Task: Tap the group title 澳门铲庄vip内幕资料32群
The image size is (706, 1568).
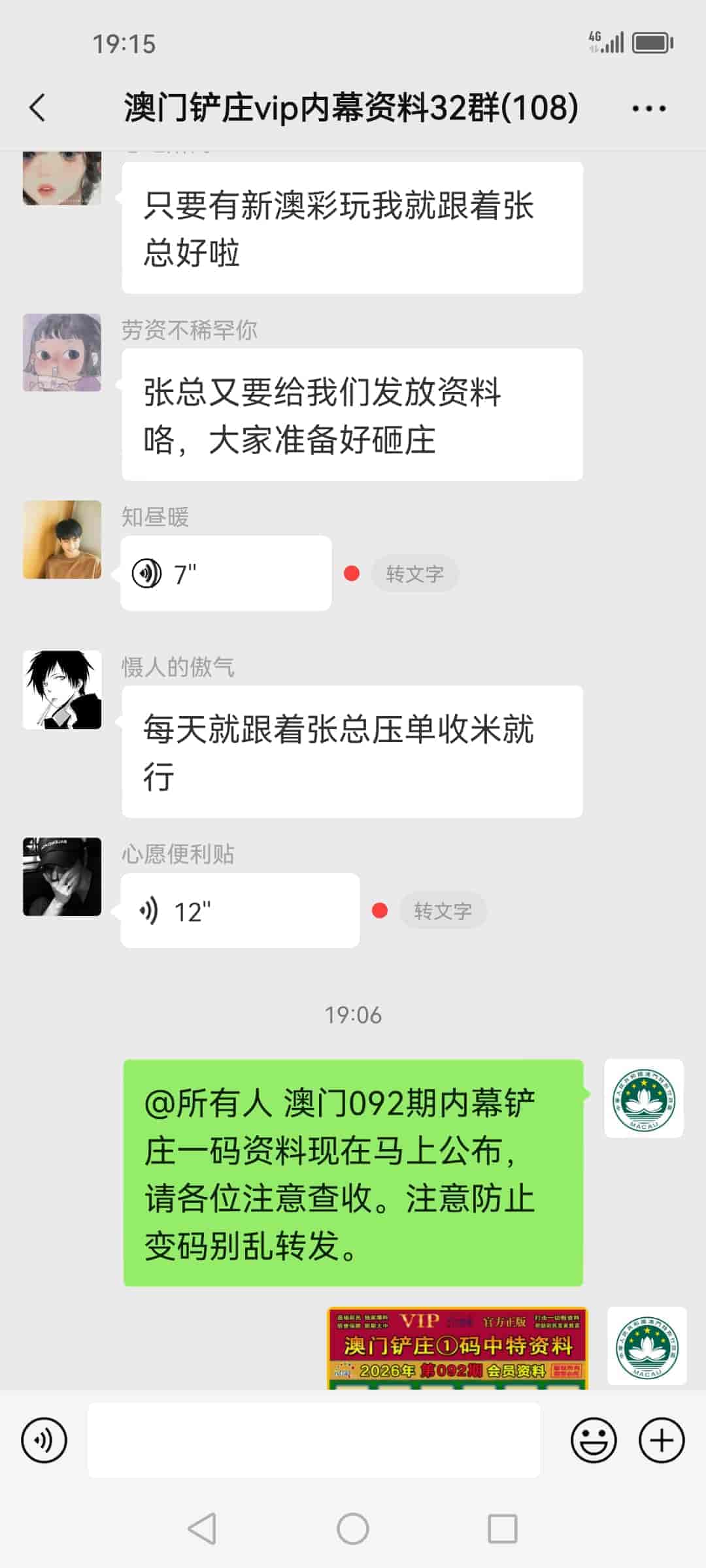Action: [349, 108]
